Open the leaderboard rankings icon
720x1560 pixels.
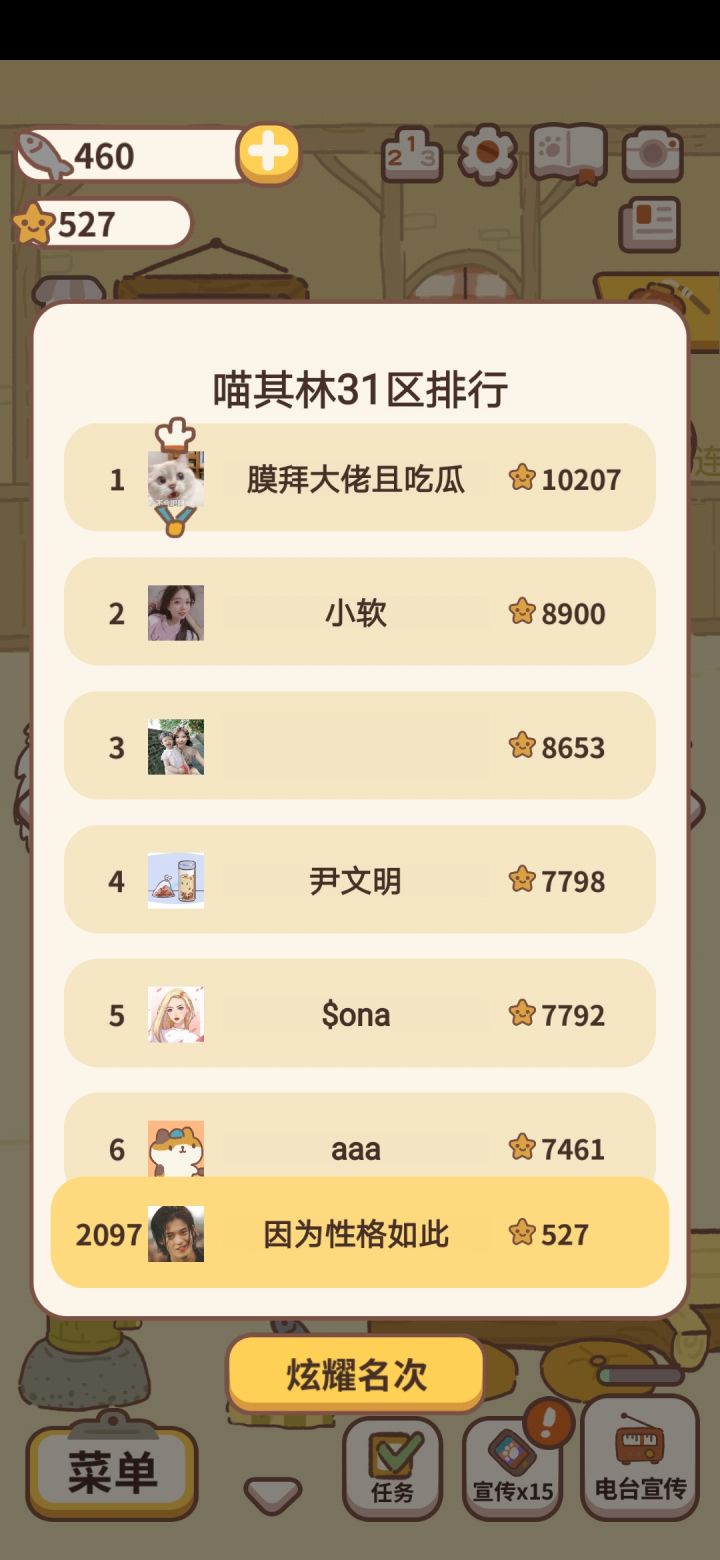tap(408, 156)
